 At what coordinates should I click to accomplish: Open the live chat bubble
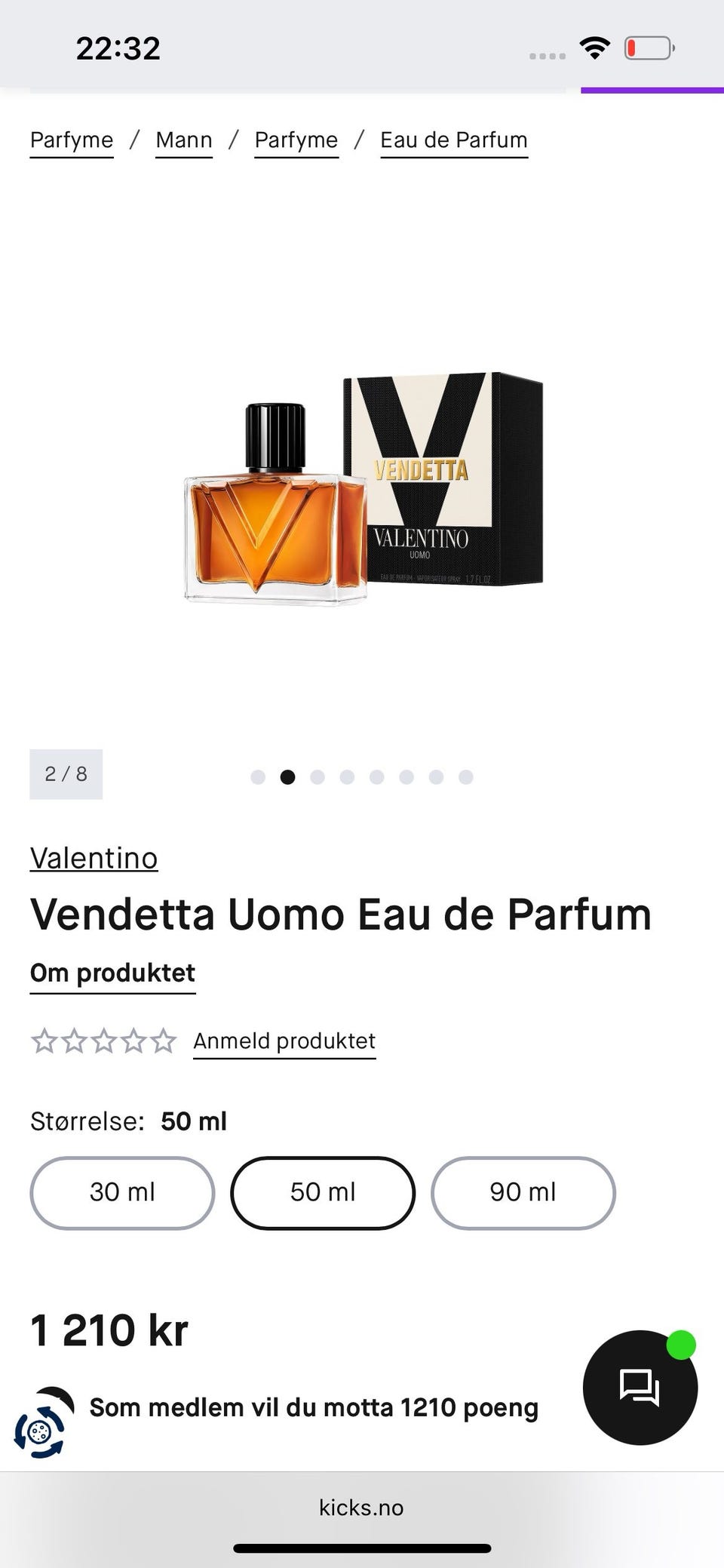640,1387
